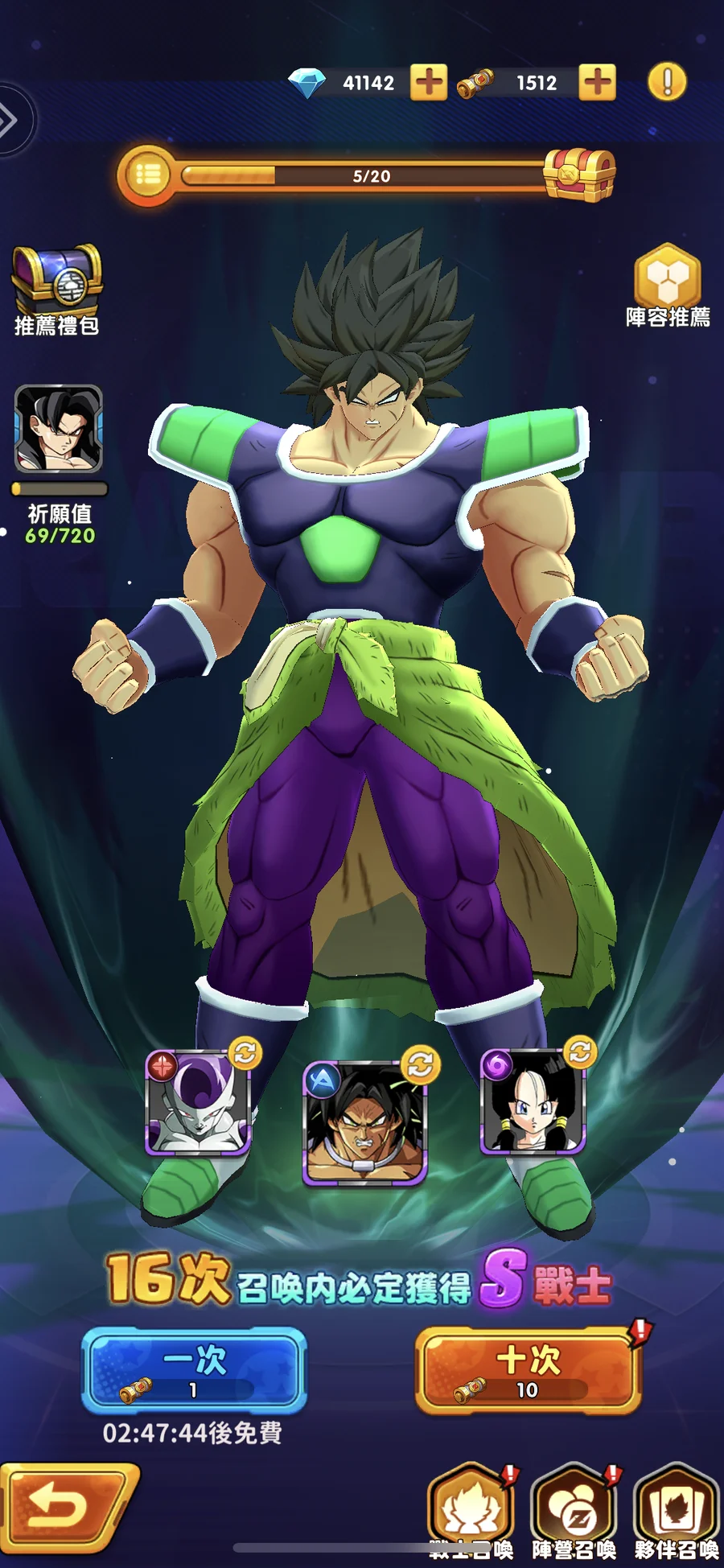
Task: Swap the Videl featured character
Action: (580, 1052)
